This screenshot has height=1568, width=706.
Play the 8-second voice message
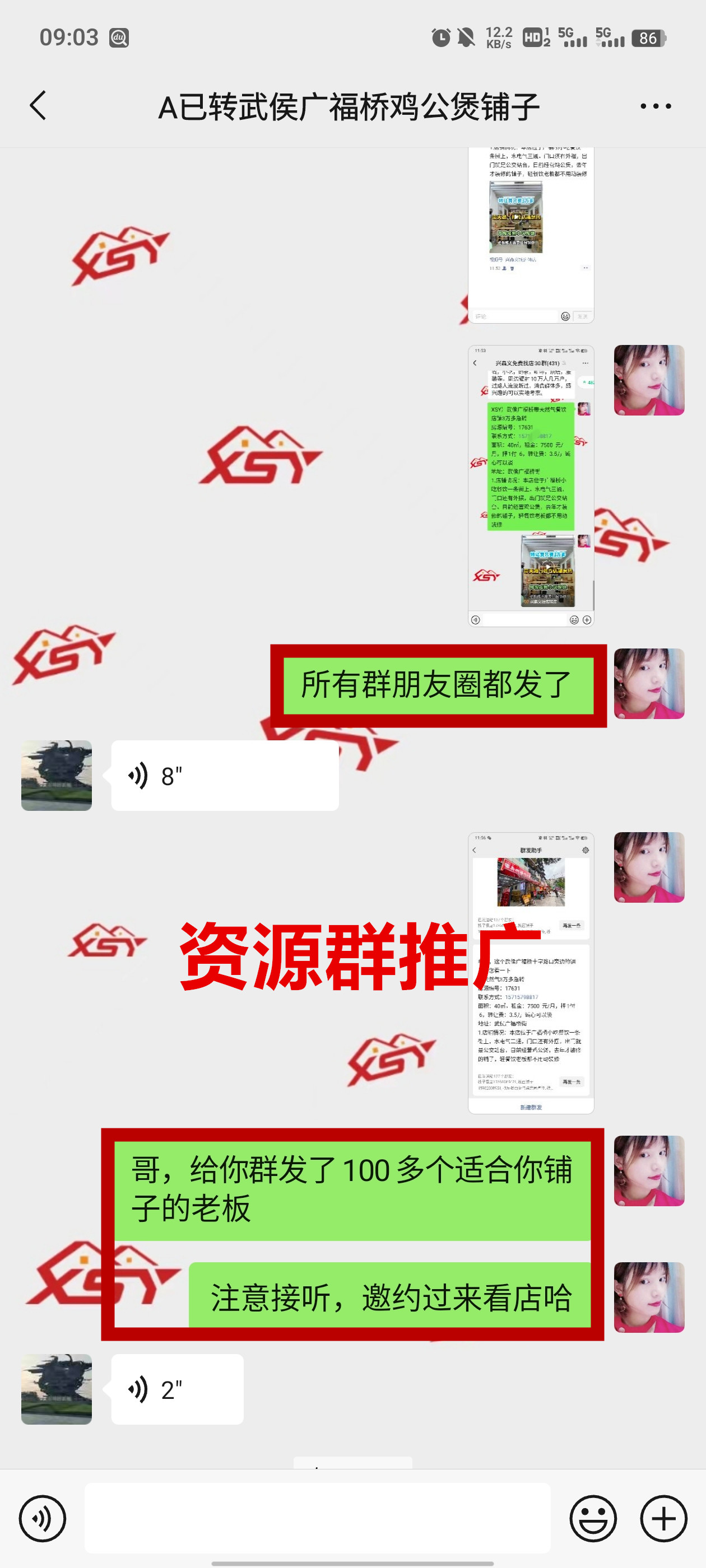(x=224, y=776)
